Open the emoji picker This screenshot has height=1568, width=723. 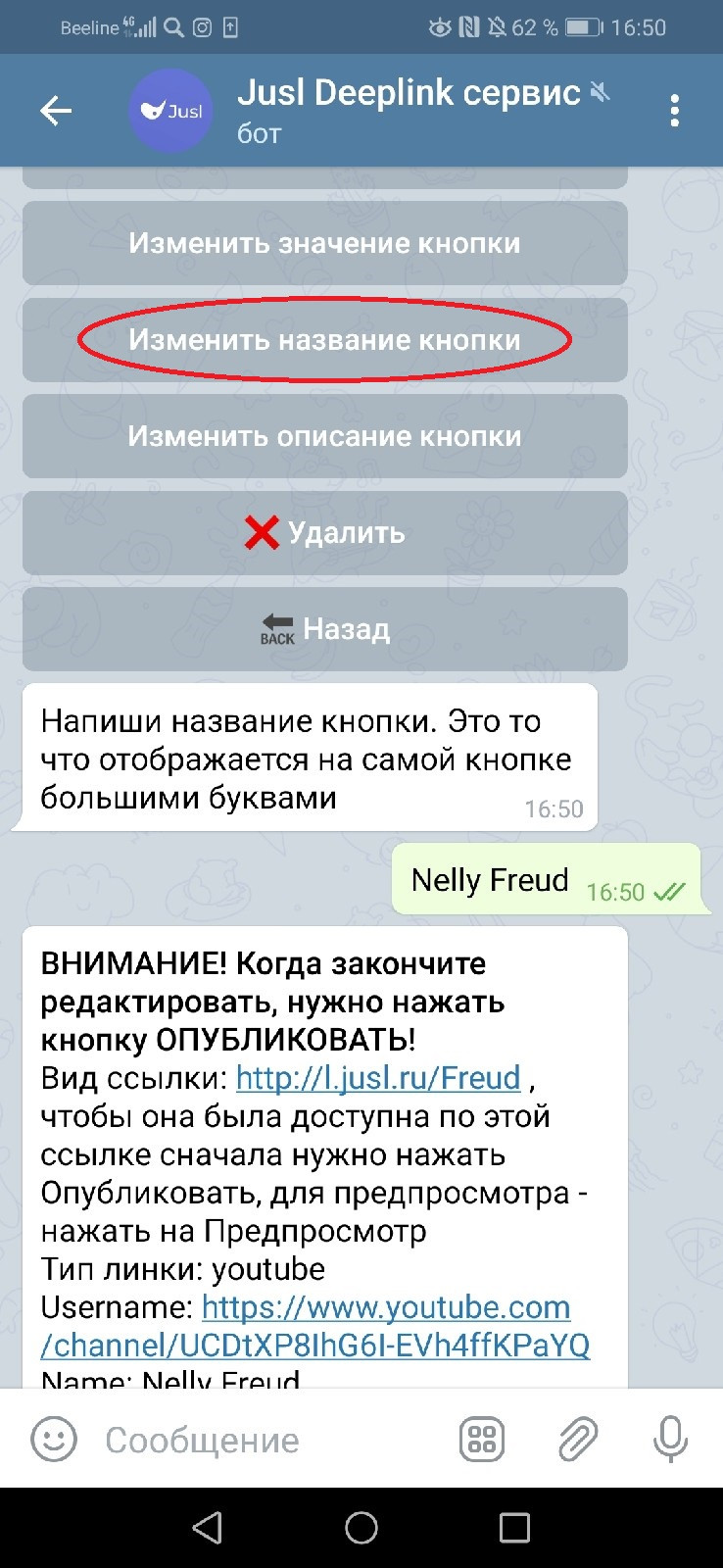pos(54,1440)
